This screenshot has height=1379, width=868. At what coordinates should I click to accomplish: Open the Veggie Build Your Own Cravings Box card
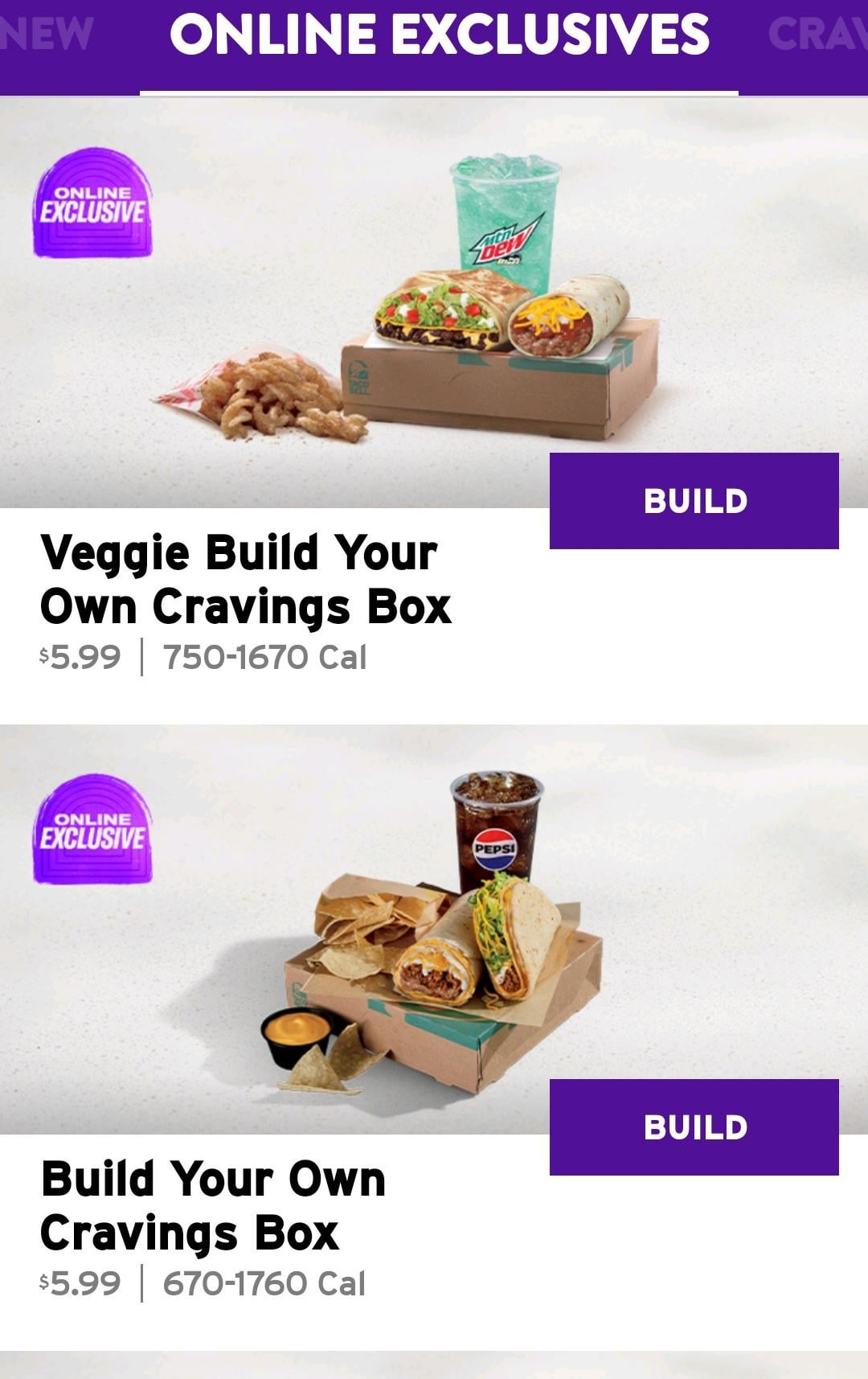click(x=245, y=579)
